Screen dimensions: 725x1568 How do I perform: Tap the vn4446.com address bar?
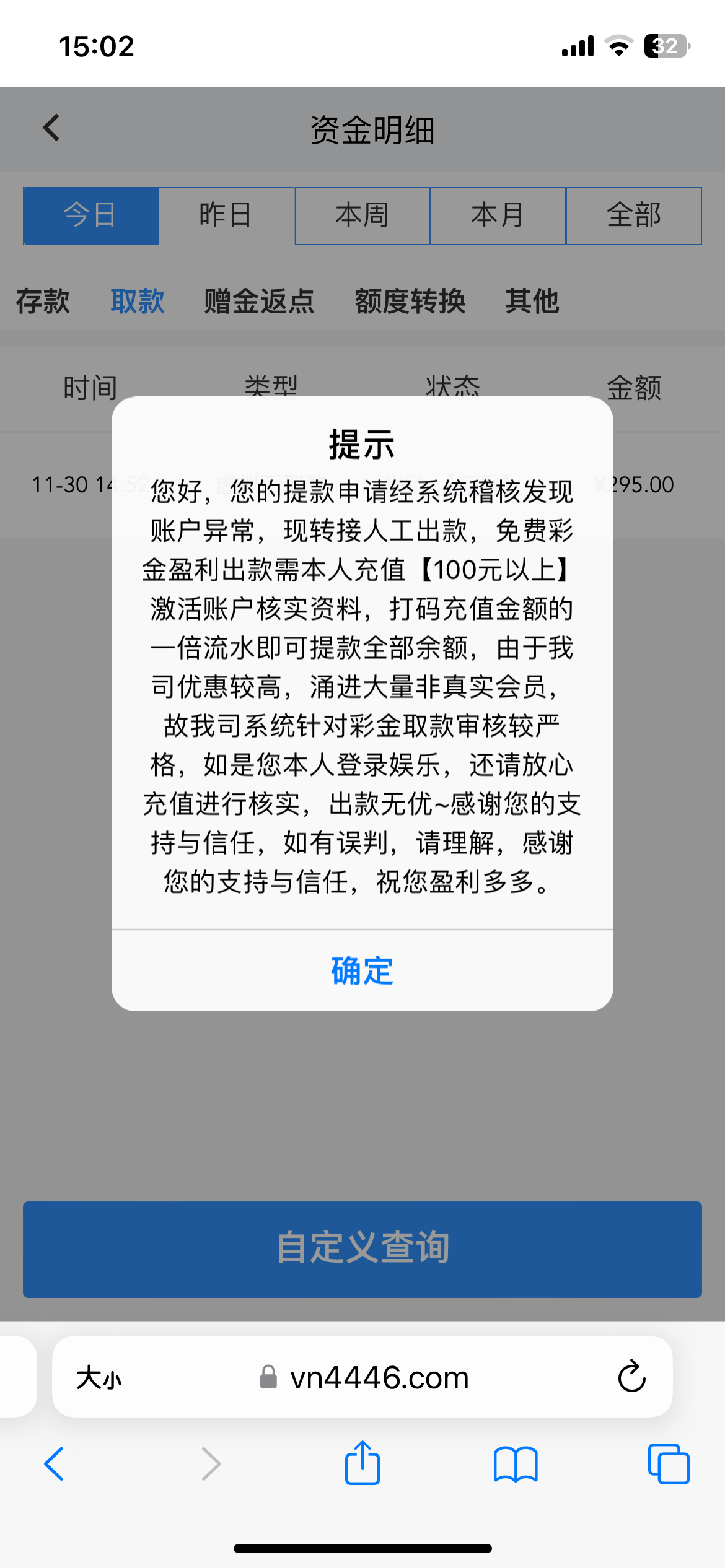[378, 1377]
